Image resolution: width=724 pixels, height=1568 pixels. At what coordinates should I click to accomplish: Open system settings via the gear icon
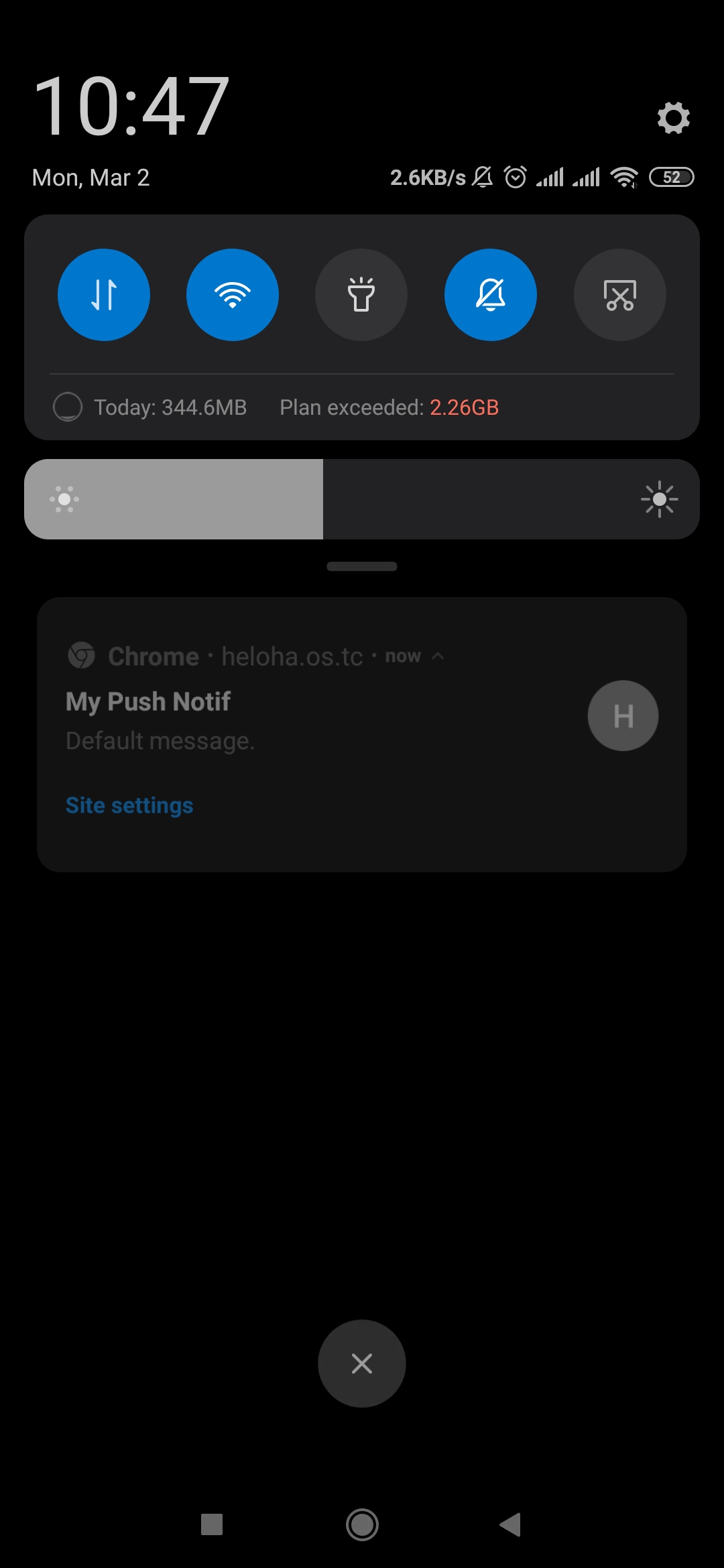(x=674, y=118)
